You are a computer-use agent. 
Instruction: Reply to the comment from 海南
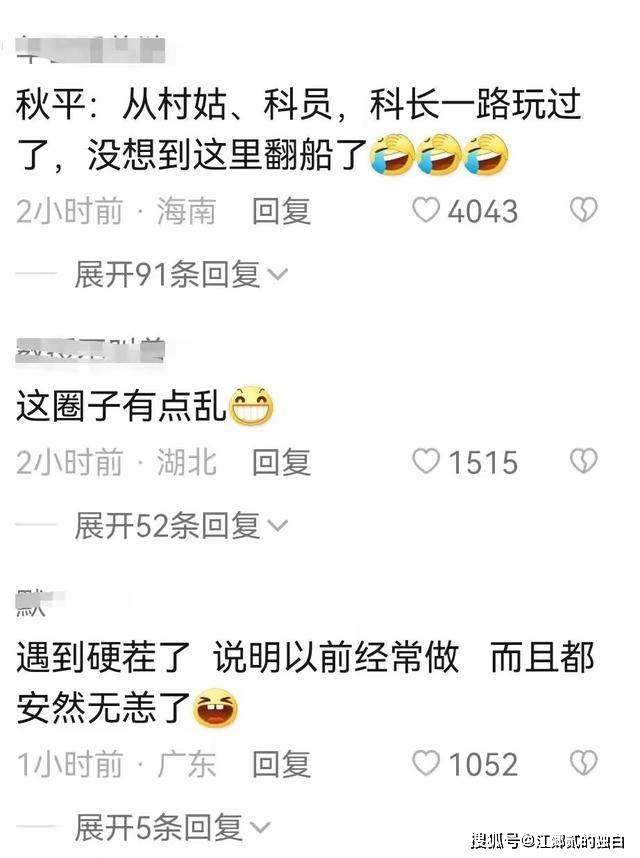coord(281,210)
